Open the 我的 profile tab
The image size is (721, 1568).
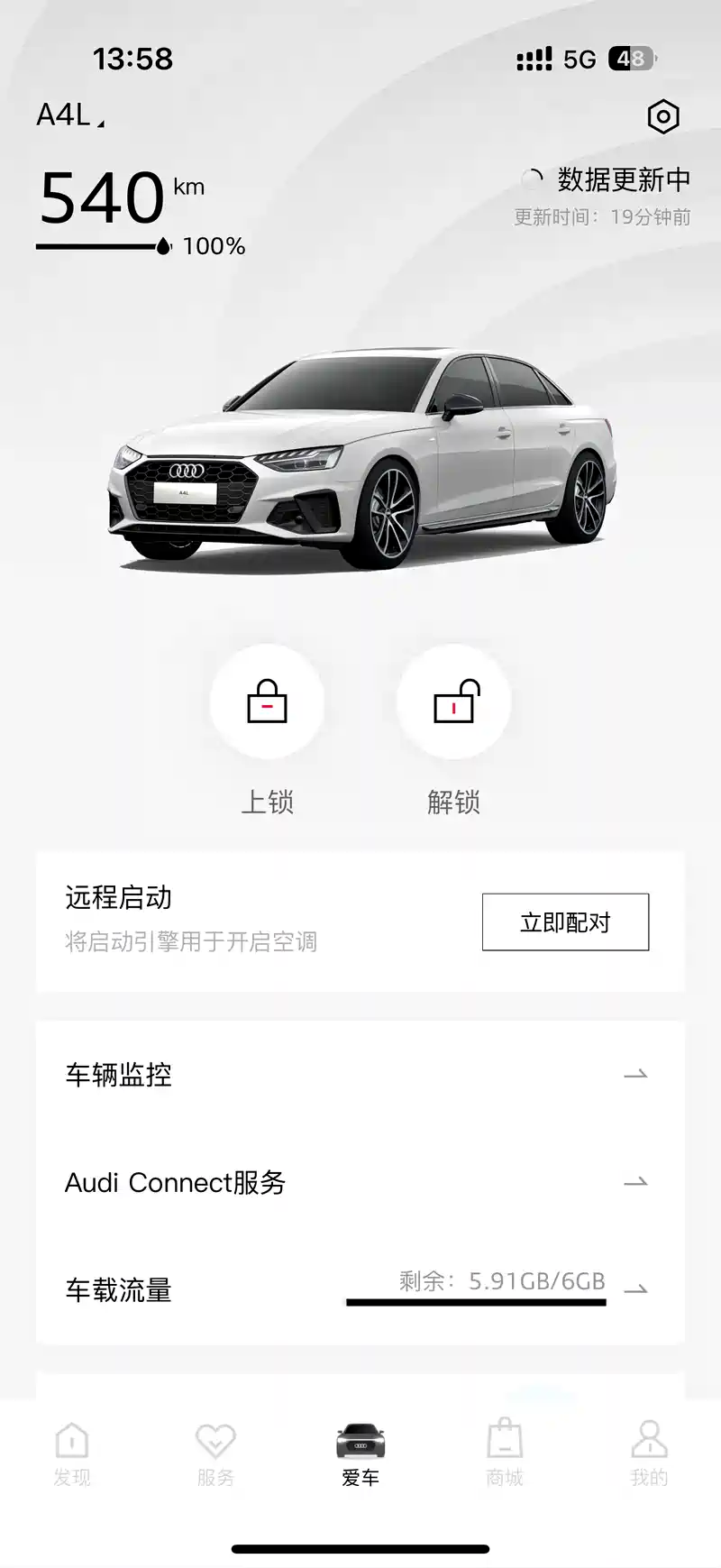point(649,1452)
